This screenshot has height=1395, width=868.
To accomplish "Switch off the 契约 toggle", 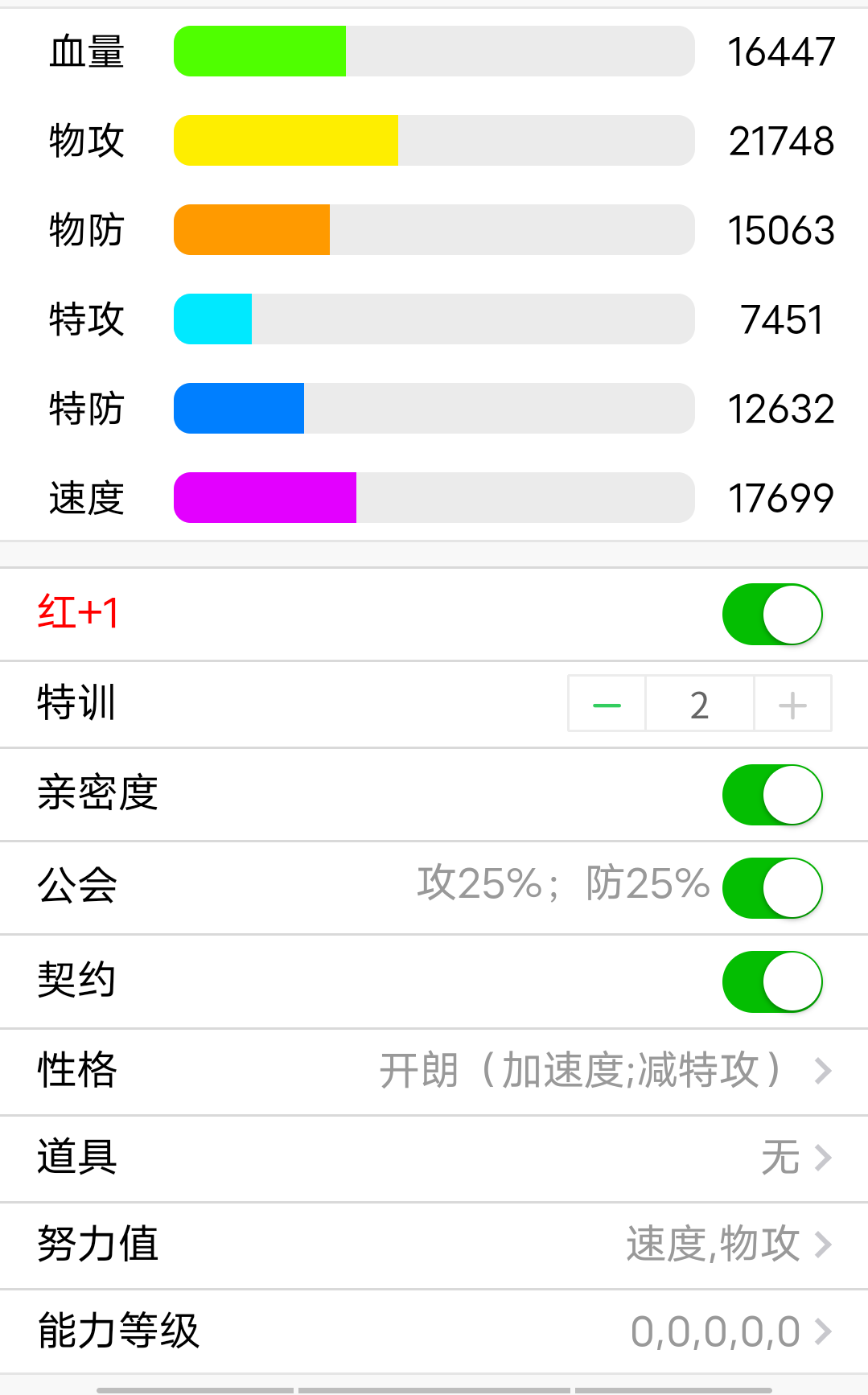I will [x=771, y=981].
